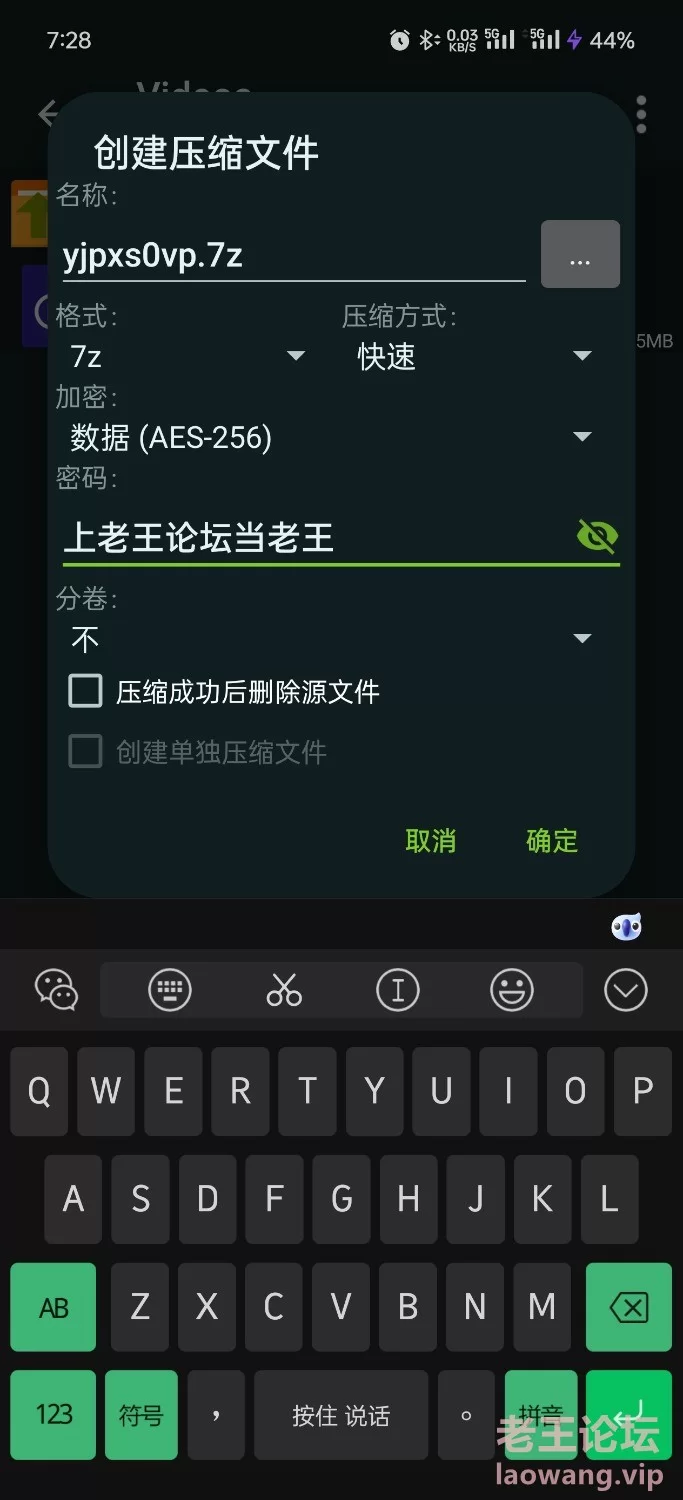Expand the 格式 dropdown showing 7z
The width and height of the screenshot is (683, 1500).
tap(186, 356)
